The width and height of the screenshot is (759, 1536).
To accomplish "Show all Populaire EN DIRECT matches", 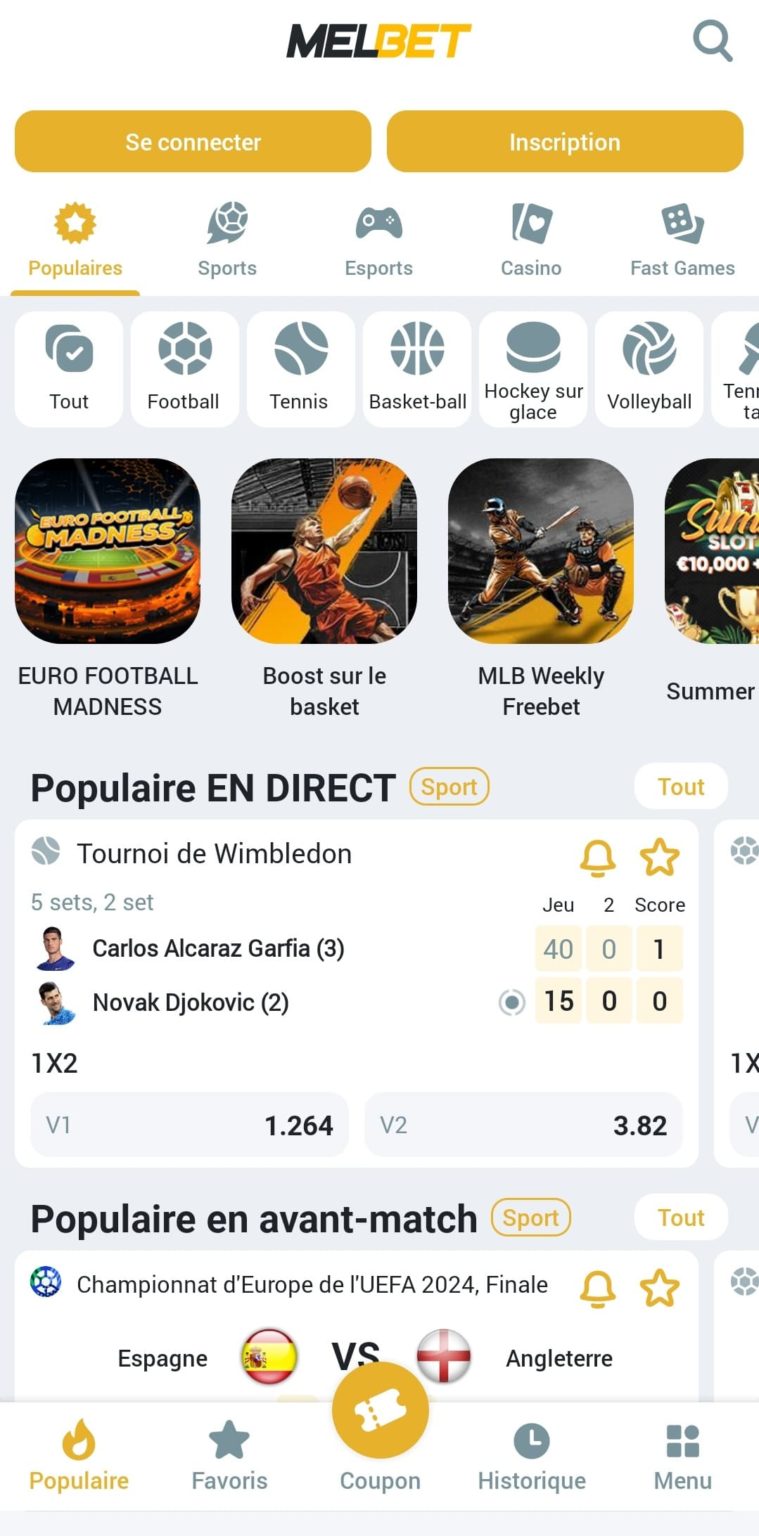I will pyautogui.click(x=681, y=787).
